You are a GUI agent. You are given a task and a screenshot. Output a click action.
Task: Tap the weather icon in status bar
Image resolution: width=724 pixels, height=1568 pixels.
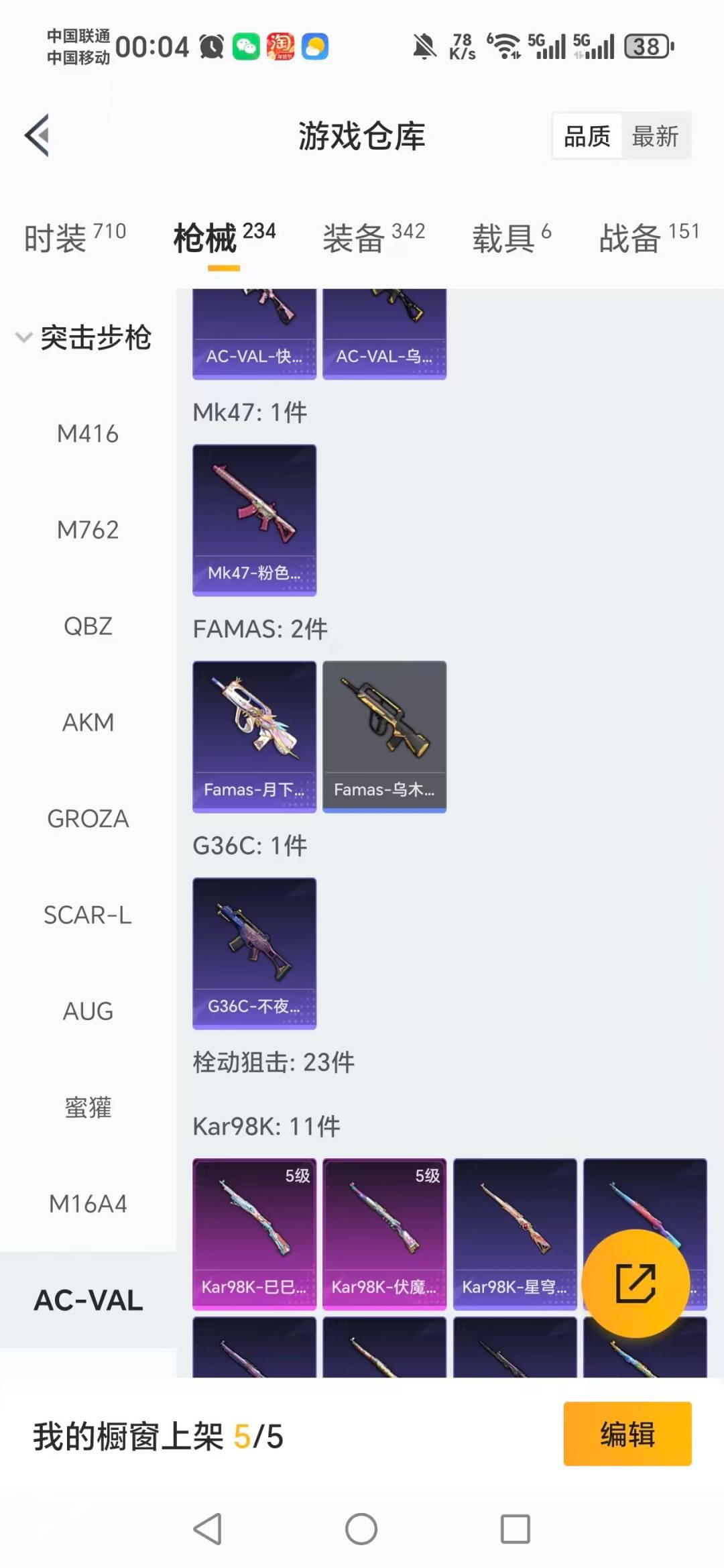click(x=315, y=46)
